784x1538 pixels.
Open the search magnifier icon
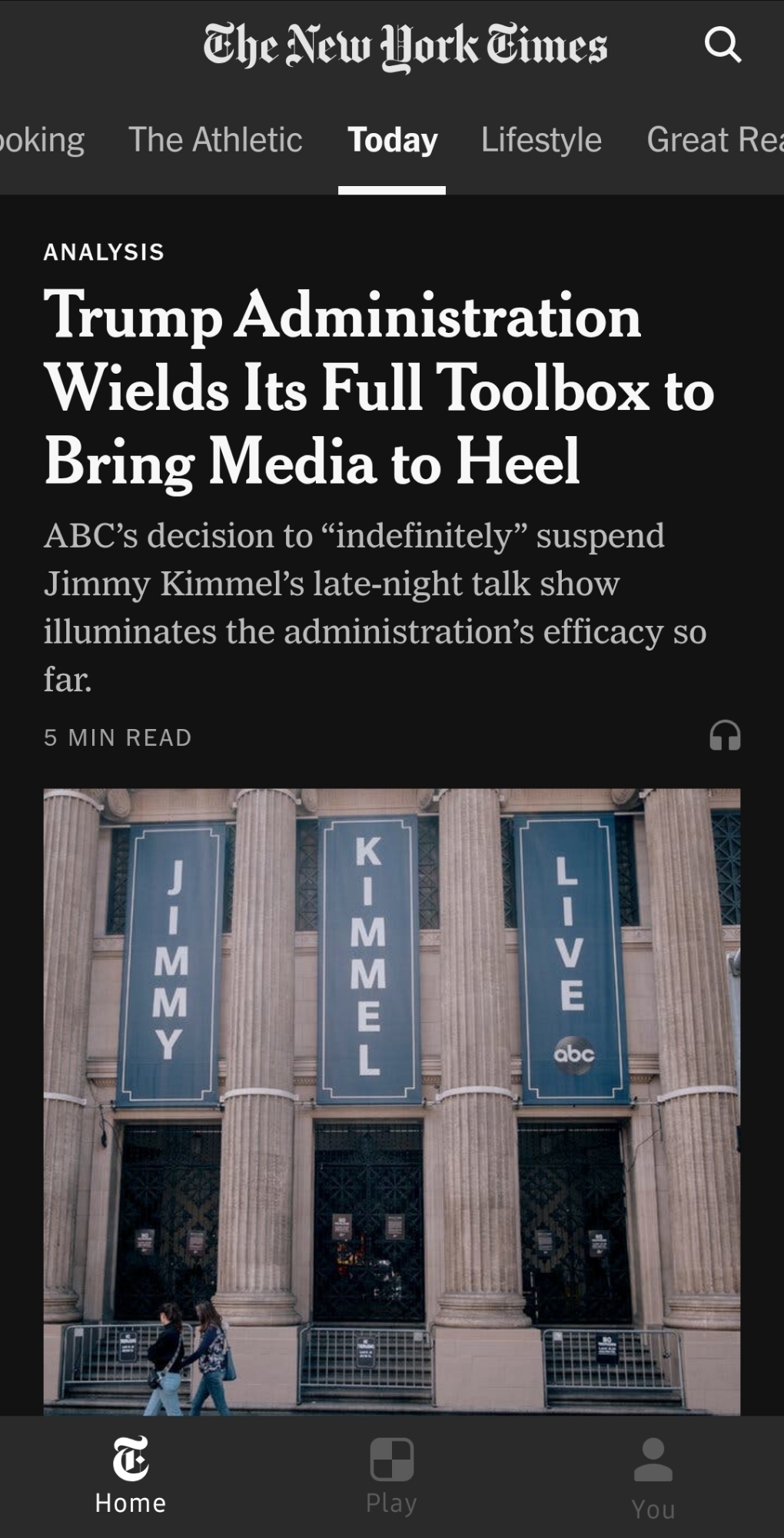click(723, 45)
